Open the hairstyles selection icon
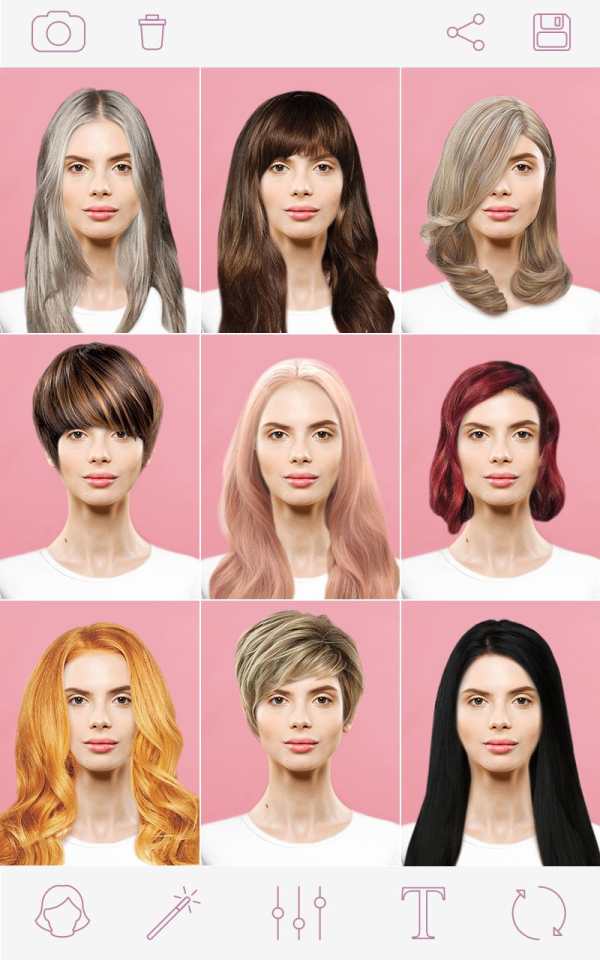 click(x=62, y=911)
